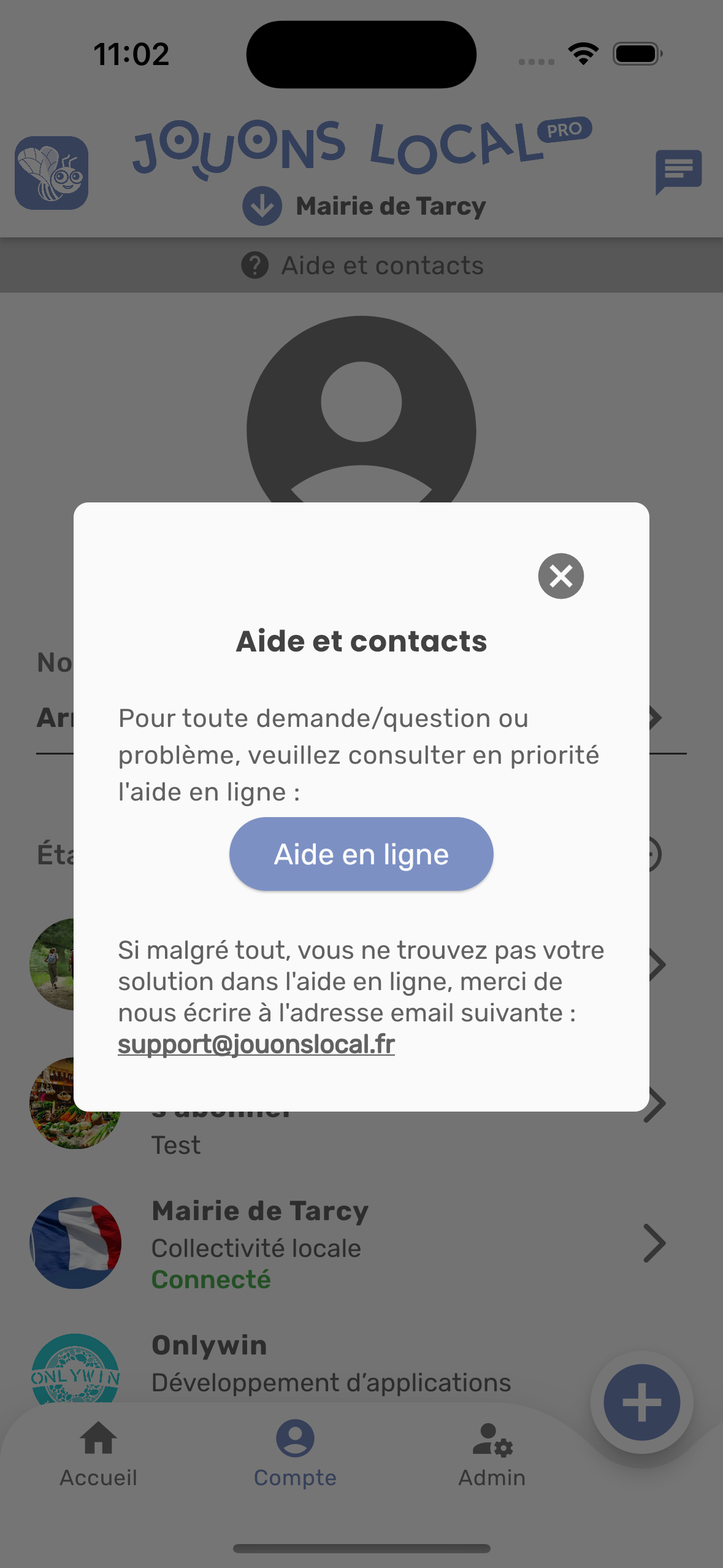Tap the support@jouonslocal.fr email link
The width and height of the screenshot is (723, 1568).
(x=256, y=1044)
